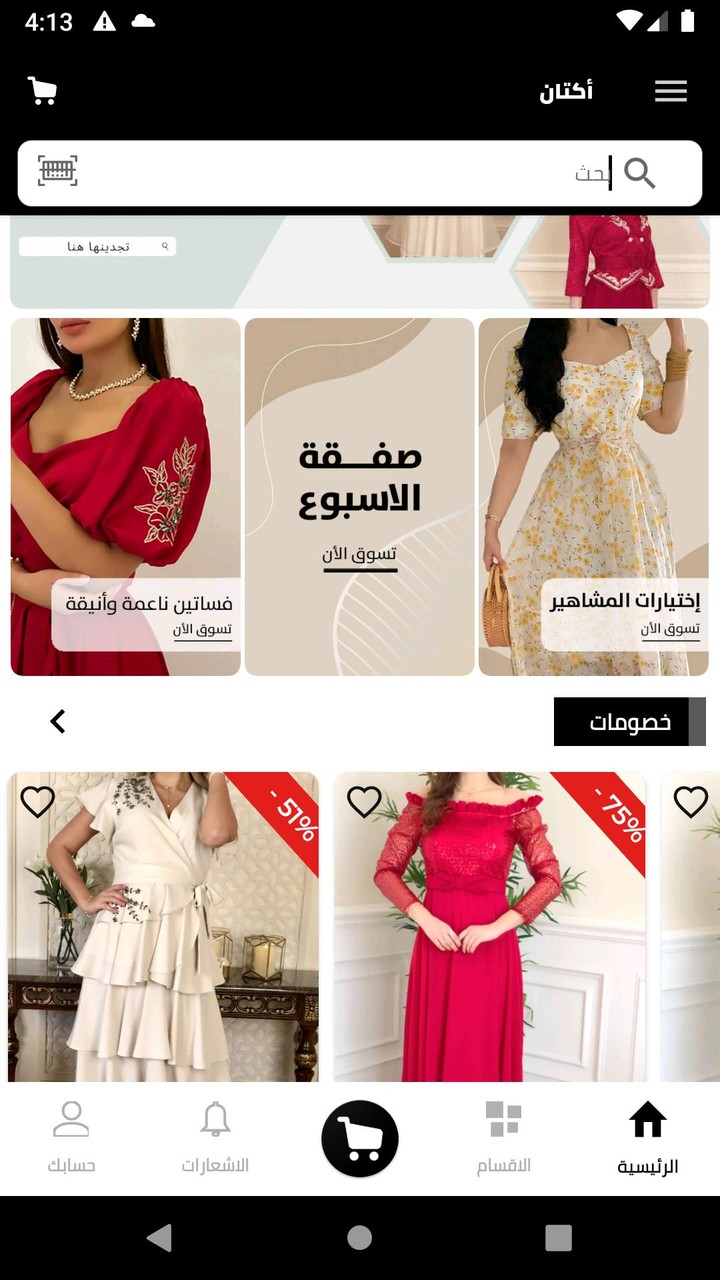Tap تجدينها هنا link on top banner

[96, 245]
